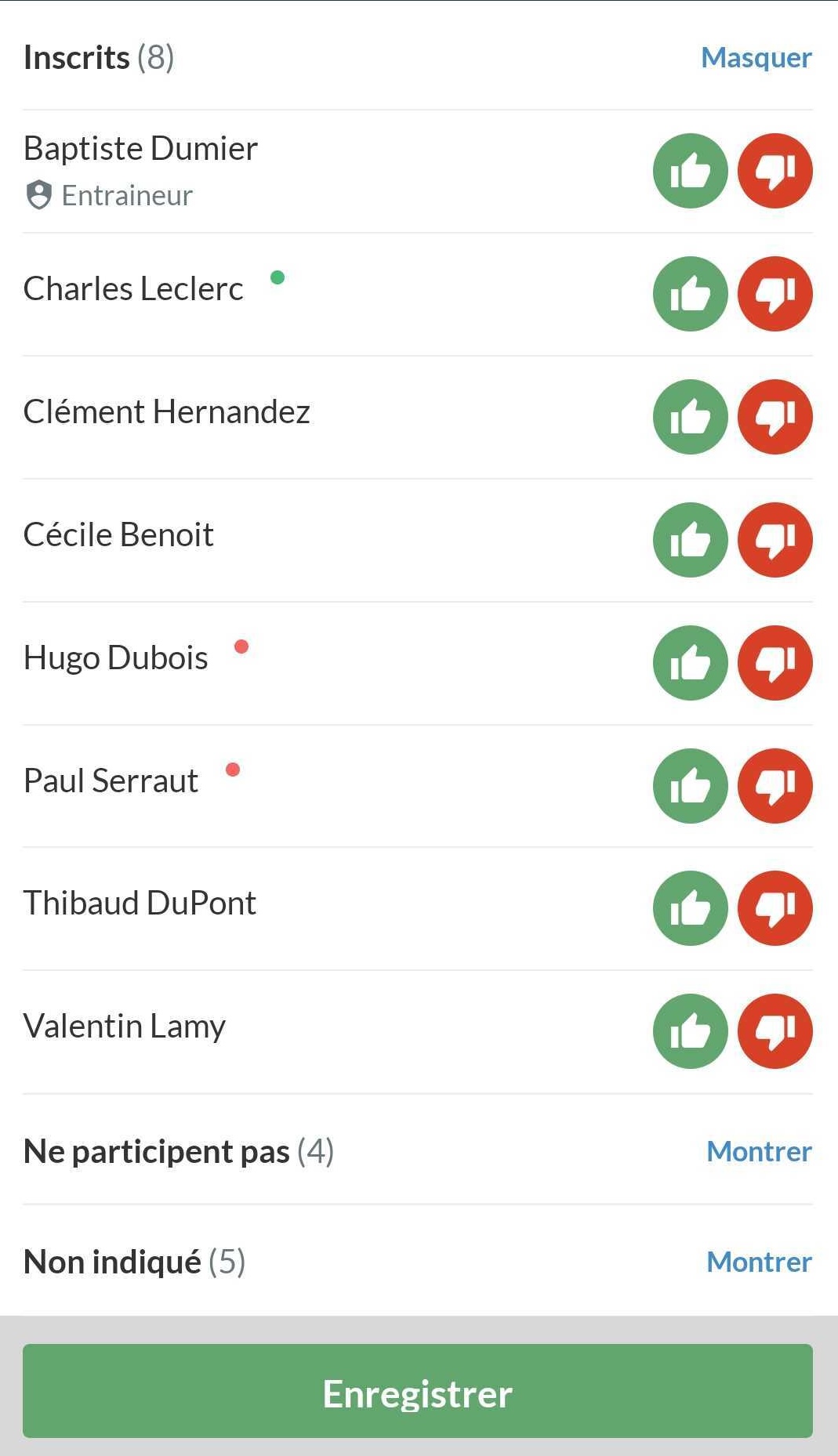This screenshot has width=838, height=1456.
Task: Save changes with Enregistrer
Action: coord(418,1391)
